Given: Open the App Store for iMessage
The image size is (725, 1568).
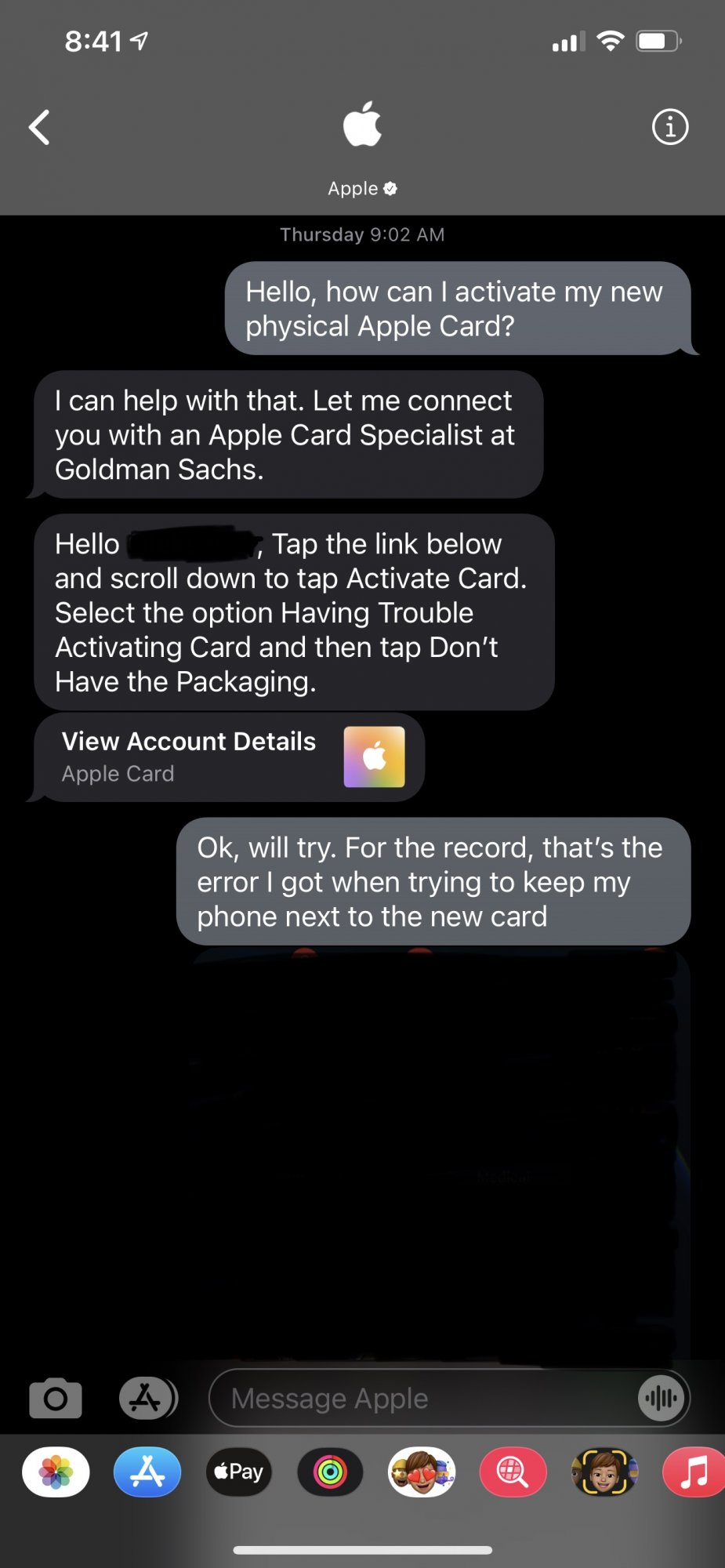Looking at the screenshot, I should coord(147,1472).
